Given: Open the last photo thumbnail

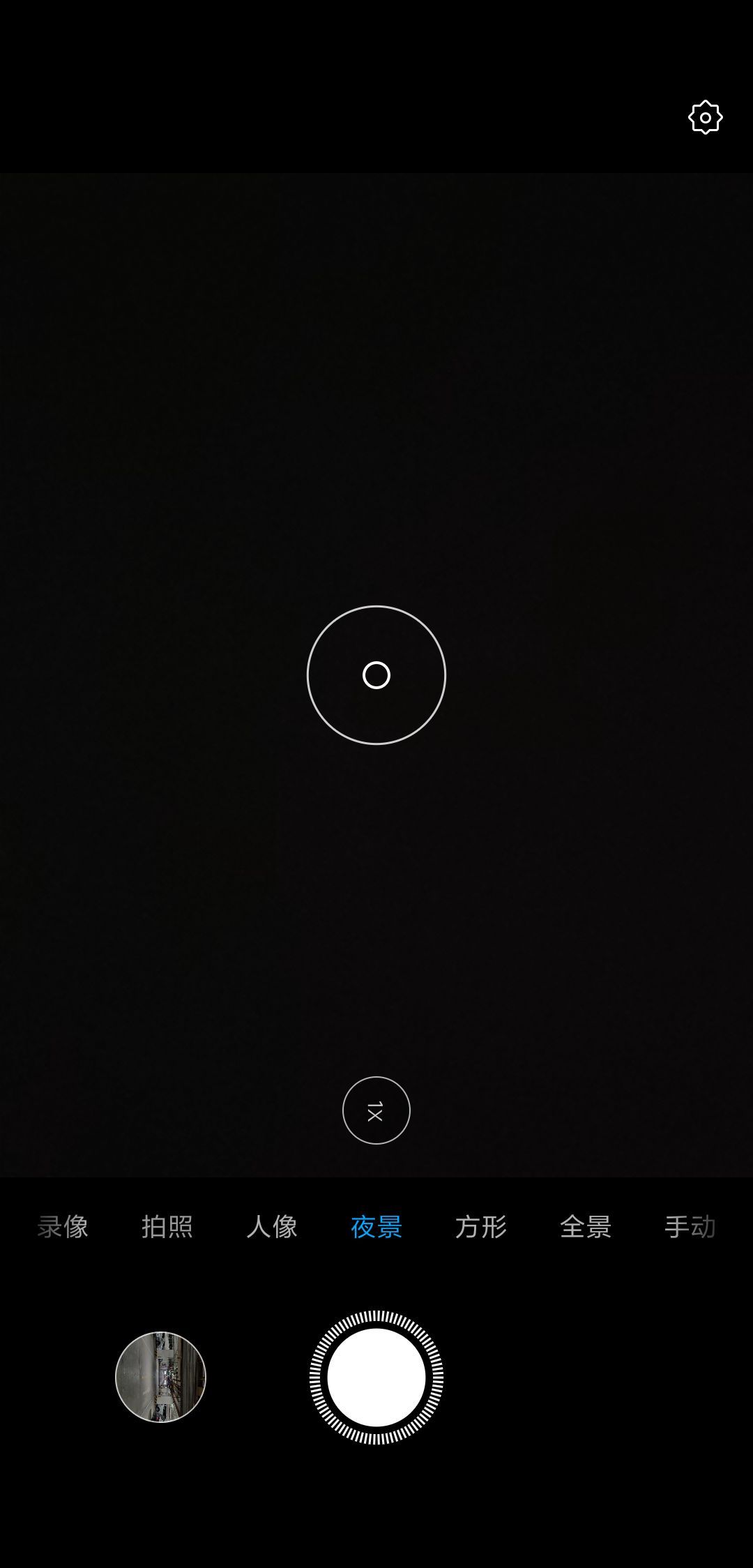Looking at the screenshot, I should pos(160,1377).
